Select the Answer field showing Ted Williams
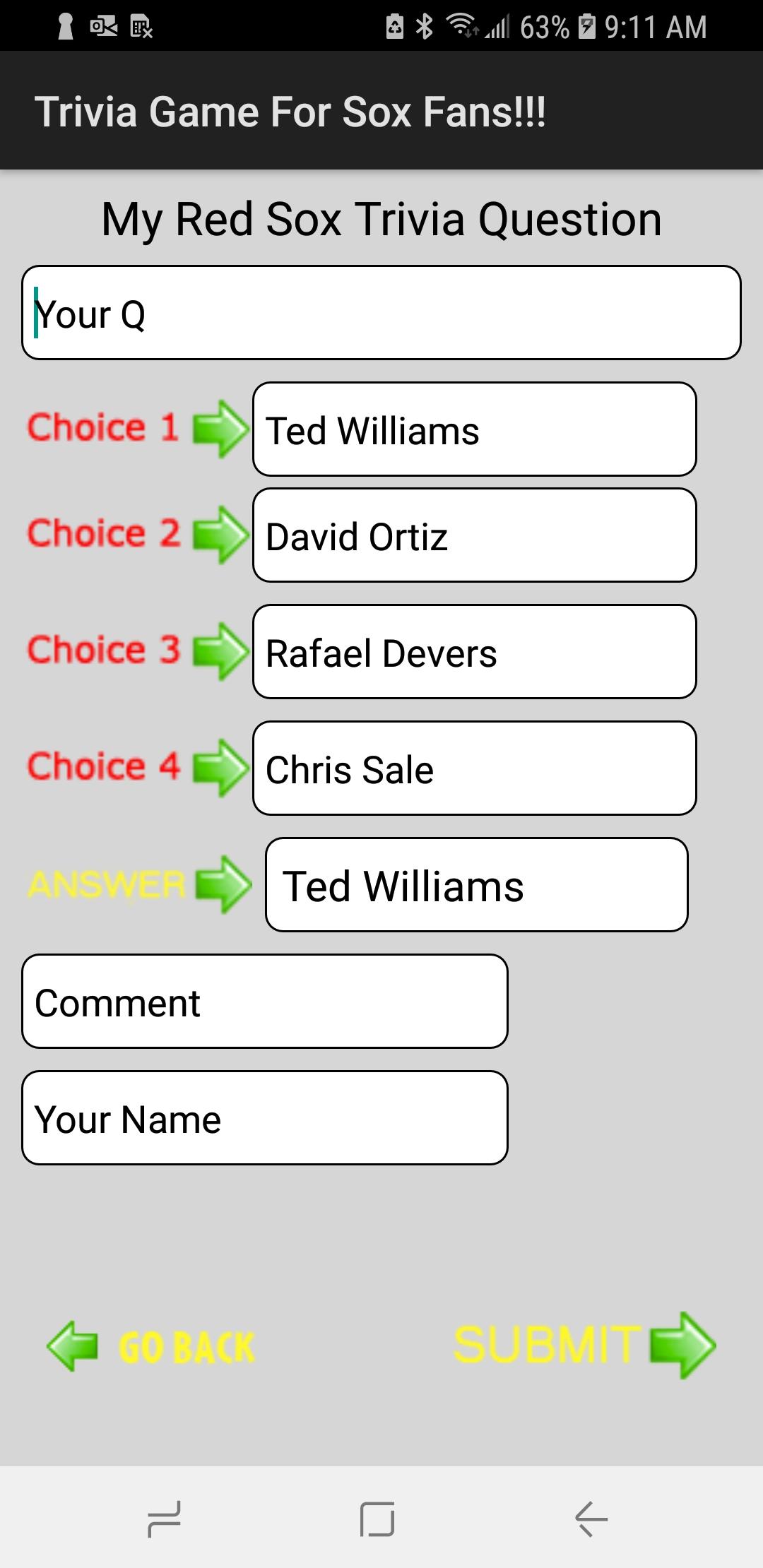This screenshot has height=1568, width=763. tap(477, 885)
